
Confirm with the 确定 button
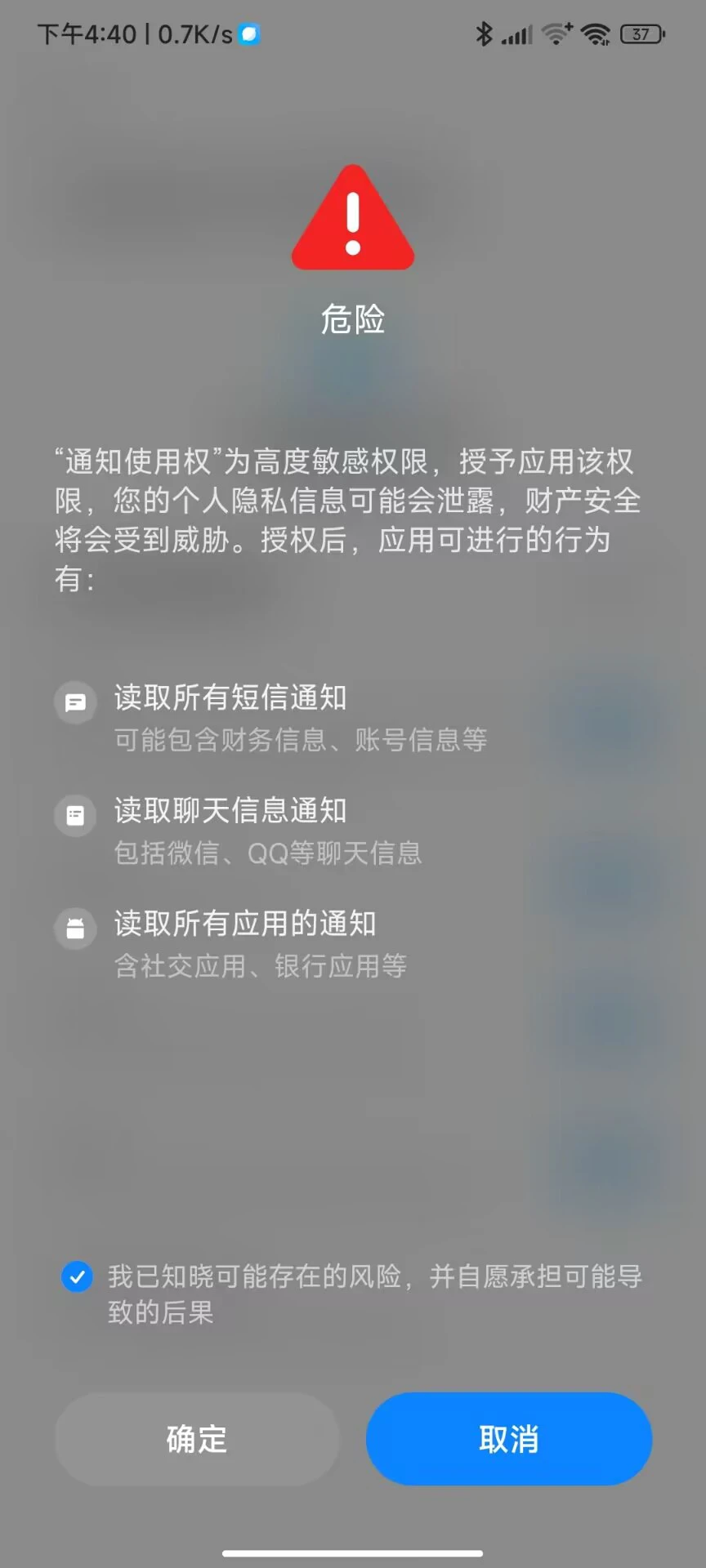197,1439
